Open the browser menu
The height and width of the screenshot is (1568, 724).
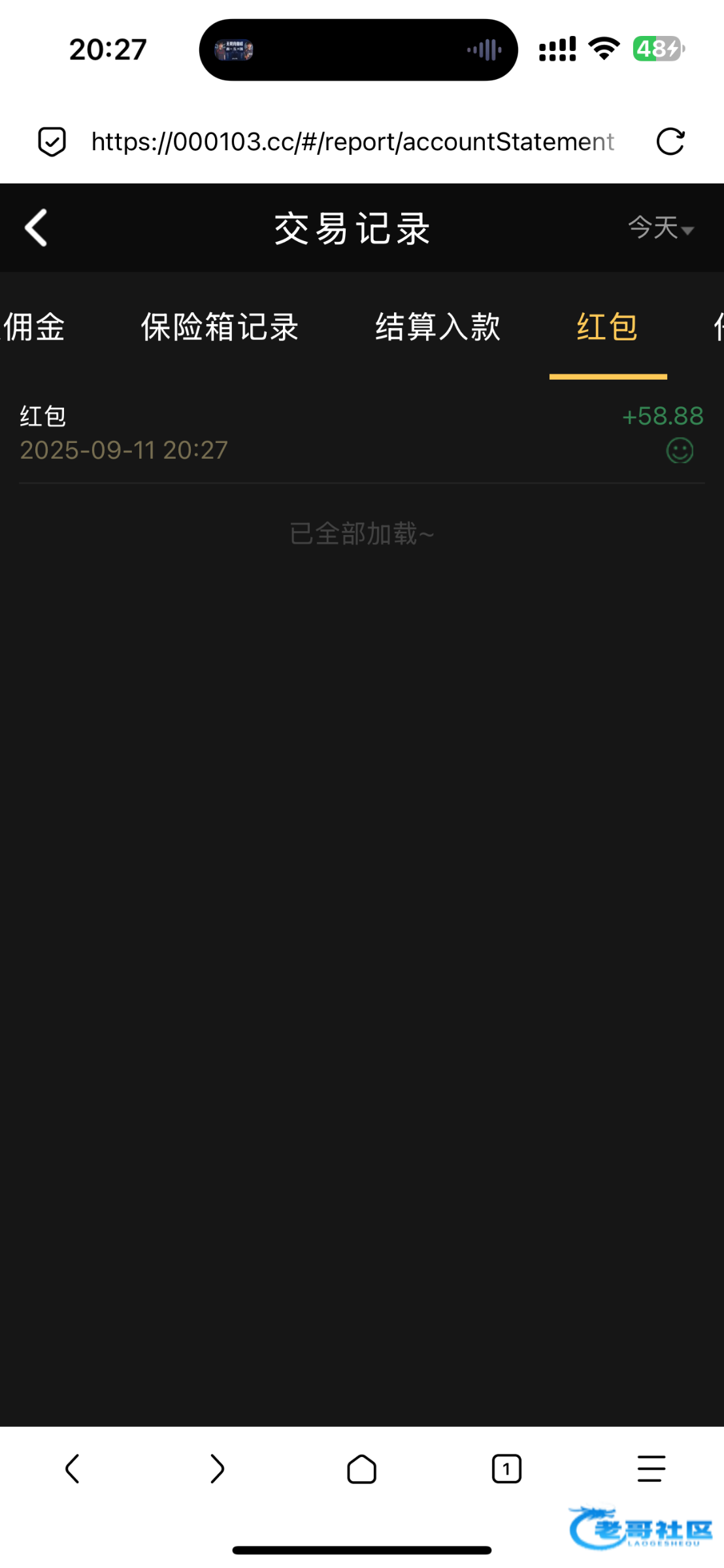(651, 1469)
